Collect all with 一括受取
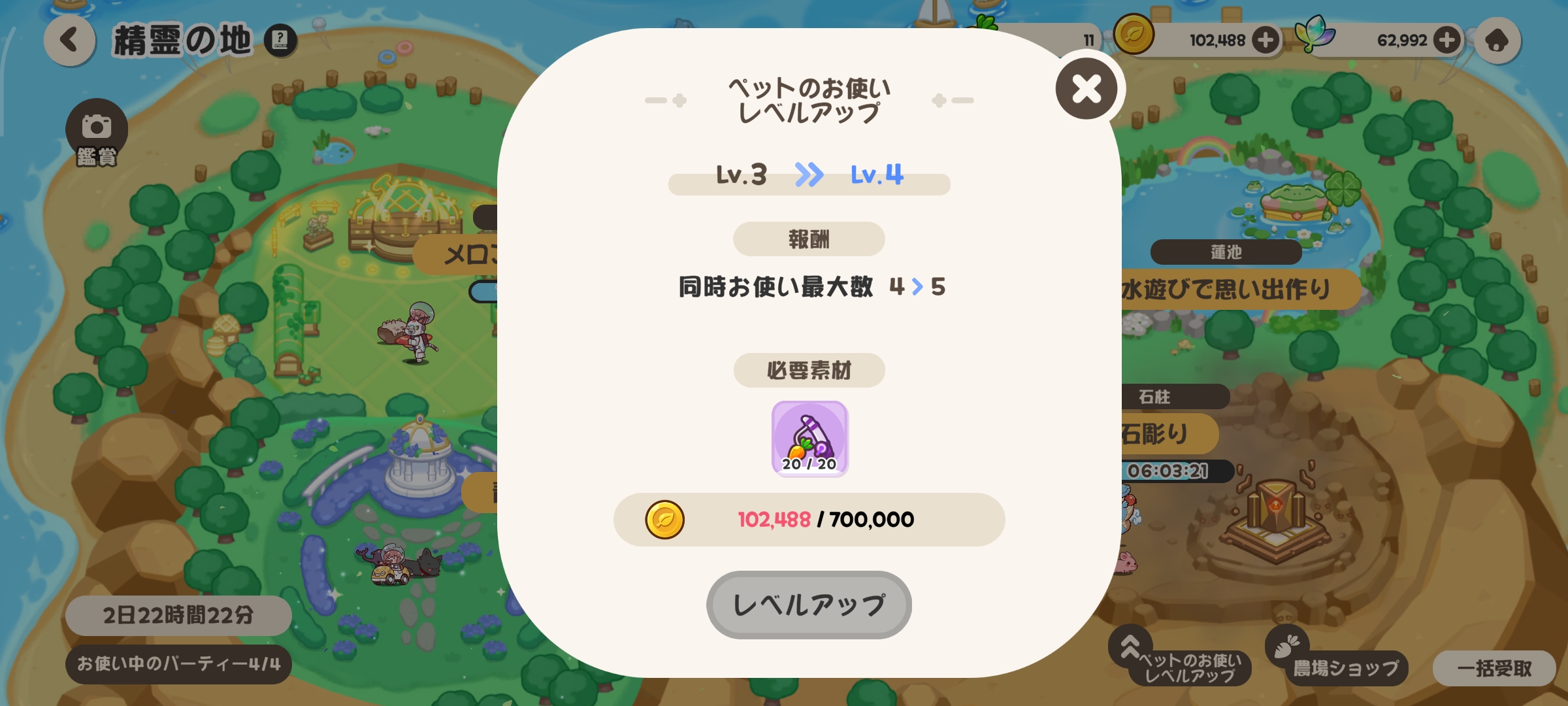Image resolution: width=1568 pixels, height=706 pixels. [1494, 668]
